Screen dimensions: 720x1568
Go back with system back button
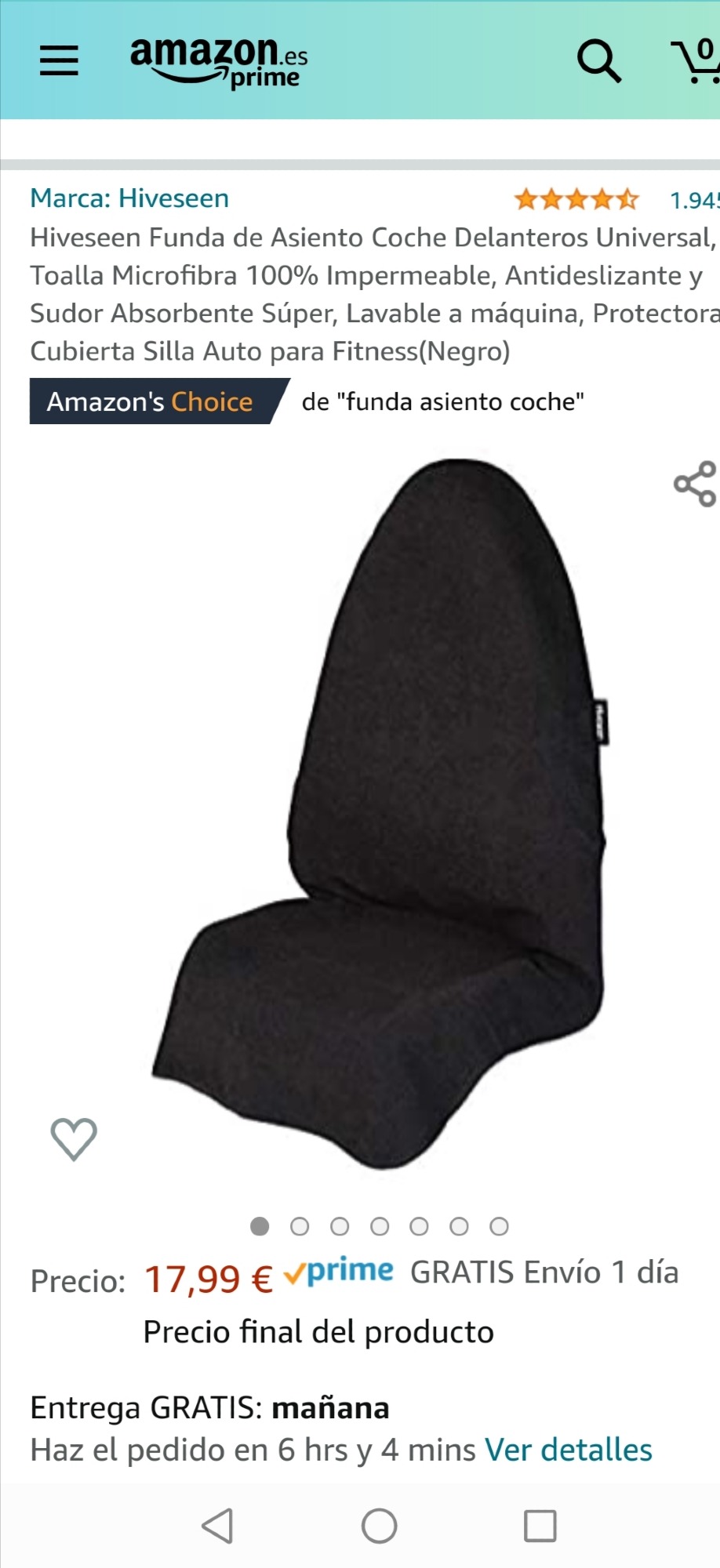217,1526
